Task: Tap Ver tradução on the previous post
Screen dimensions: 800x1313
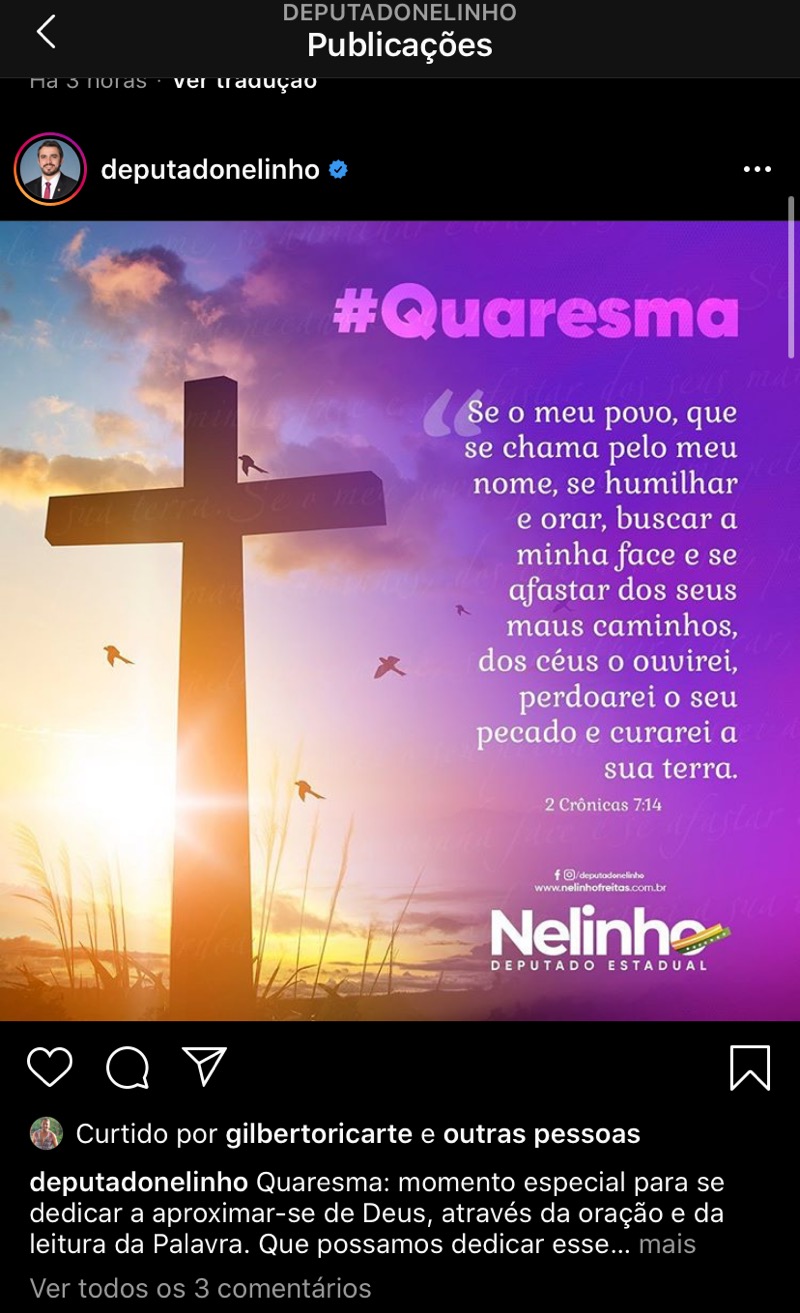Action: coord(244,82)
